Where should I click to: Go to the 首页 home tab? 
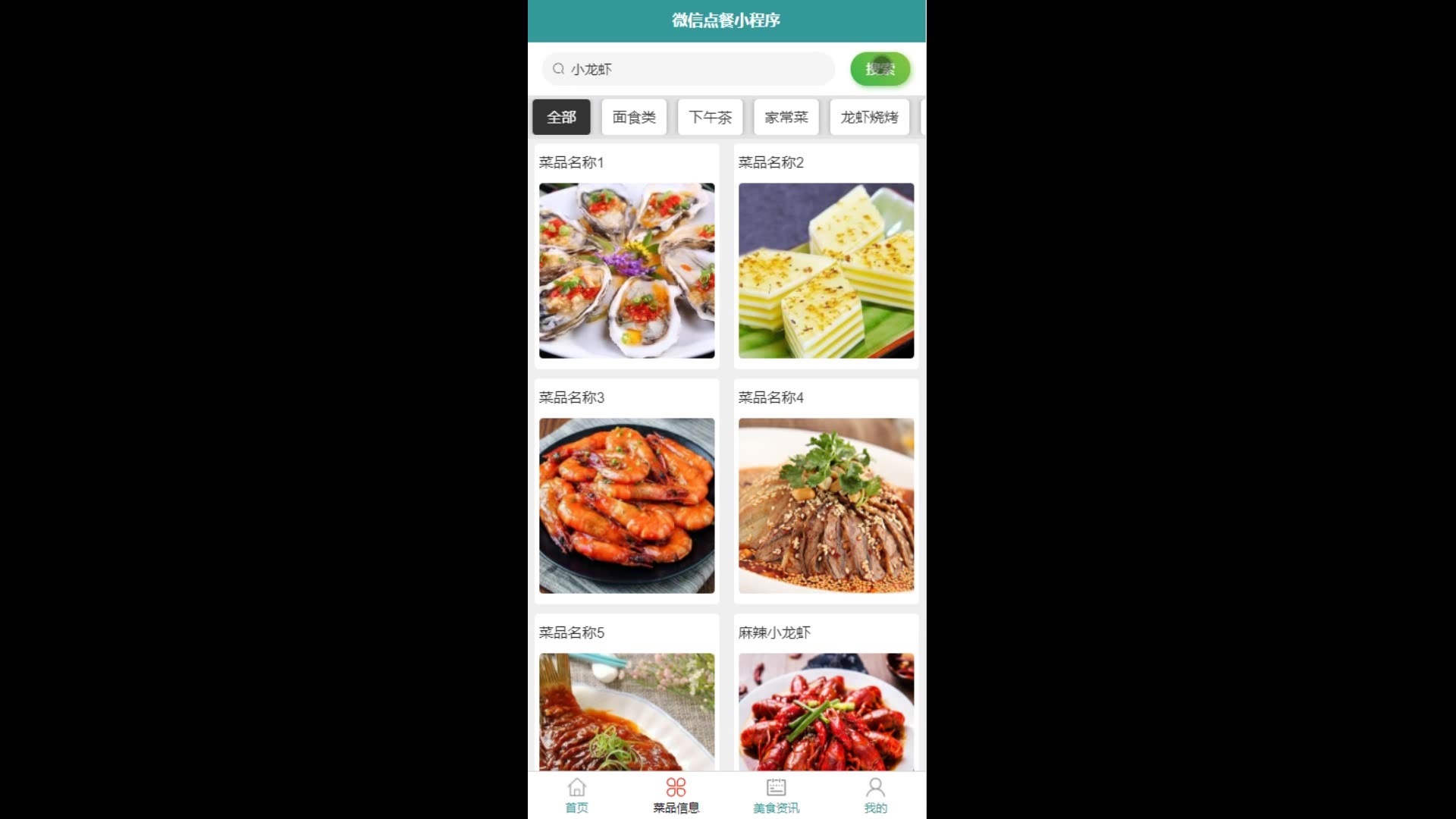click(576, 795)
